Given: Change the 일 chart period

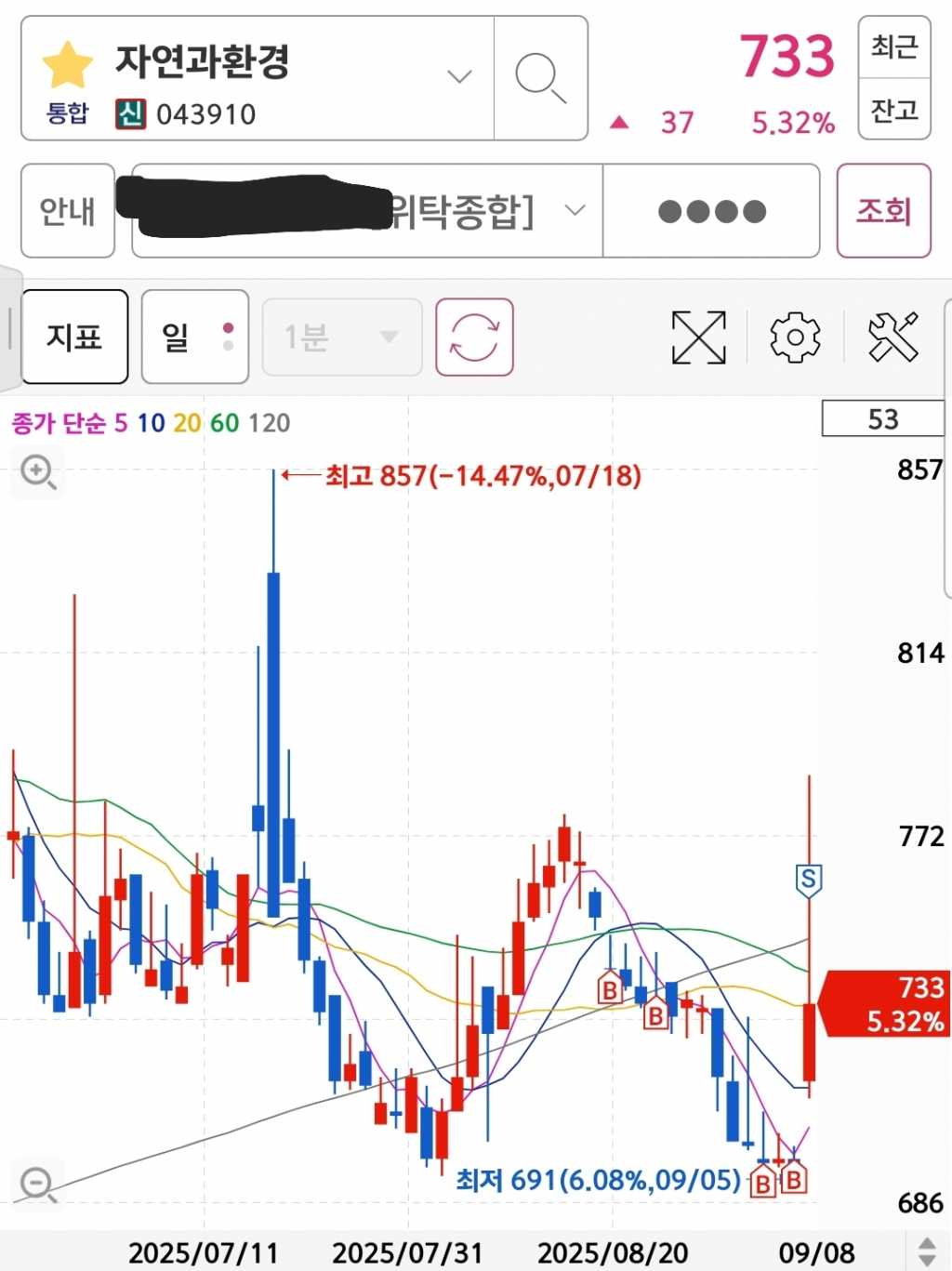Looking at the screenshot, I should pos(194,337).
